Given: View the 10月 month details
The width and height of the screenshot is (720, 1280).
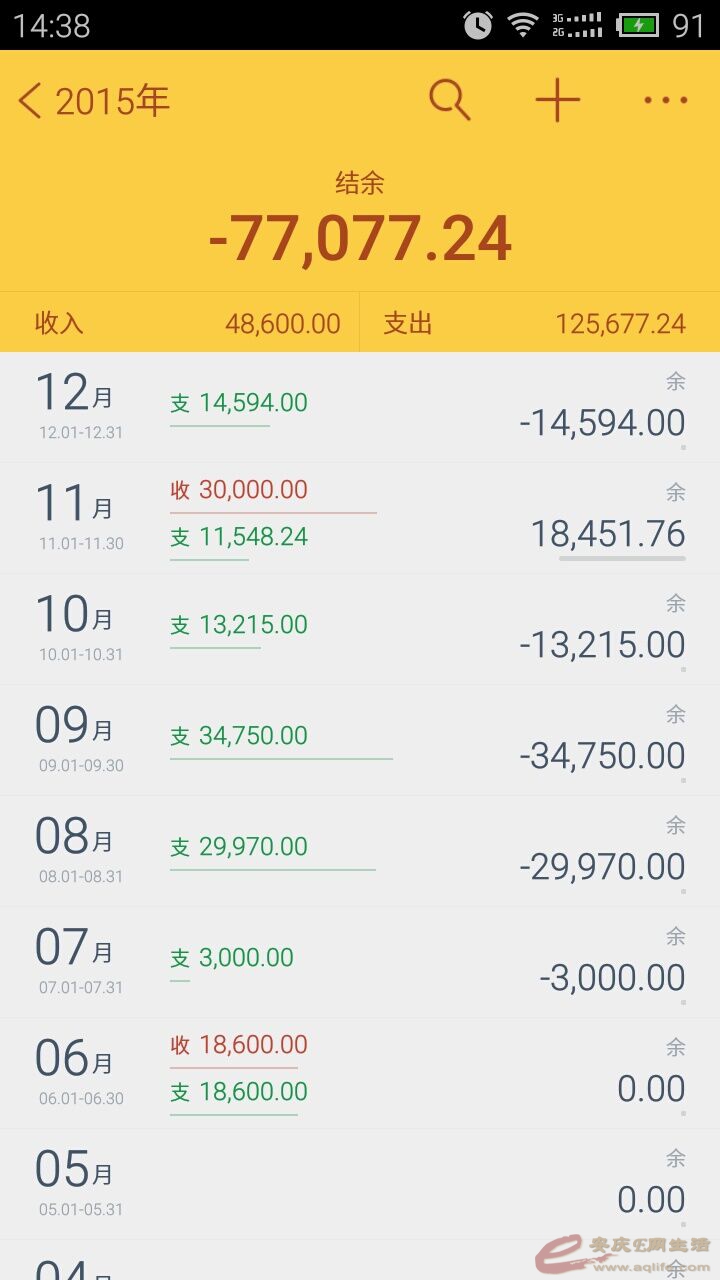Looking at the screenshot, I should [360, 629].
